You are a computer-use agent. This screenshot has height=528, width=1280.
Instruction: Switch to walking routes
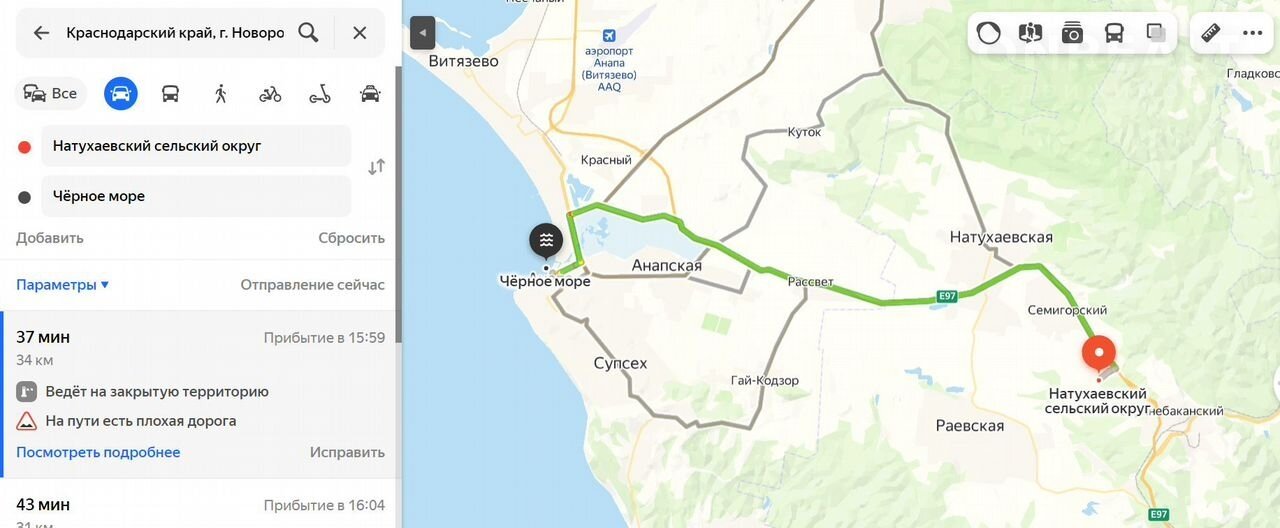tap(220, 94)
